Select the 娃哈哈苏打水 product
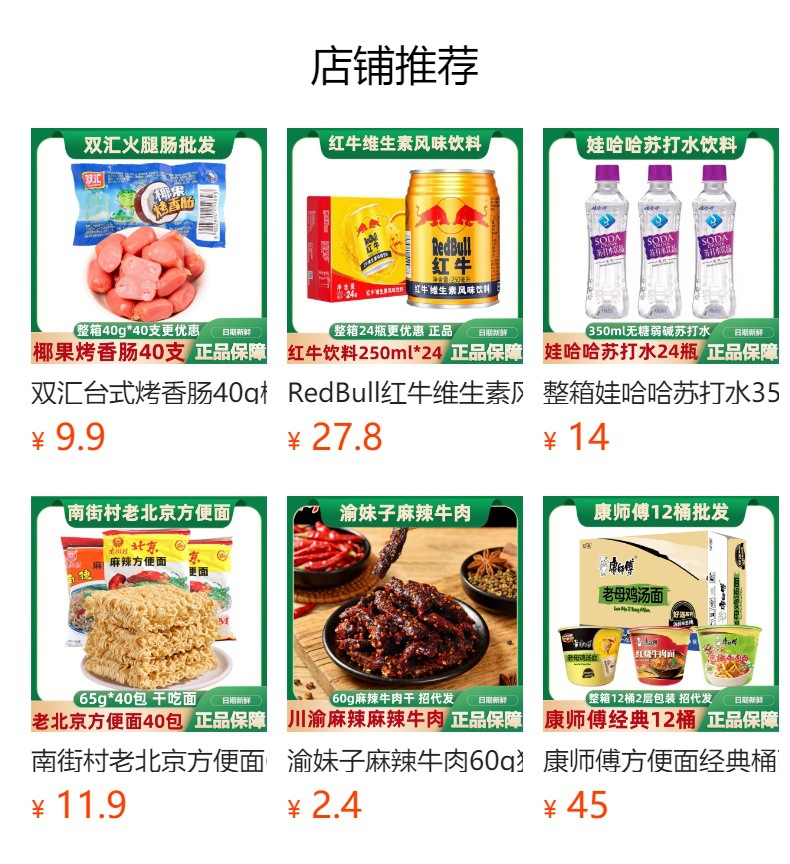790x864 pixels. 661,246
